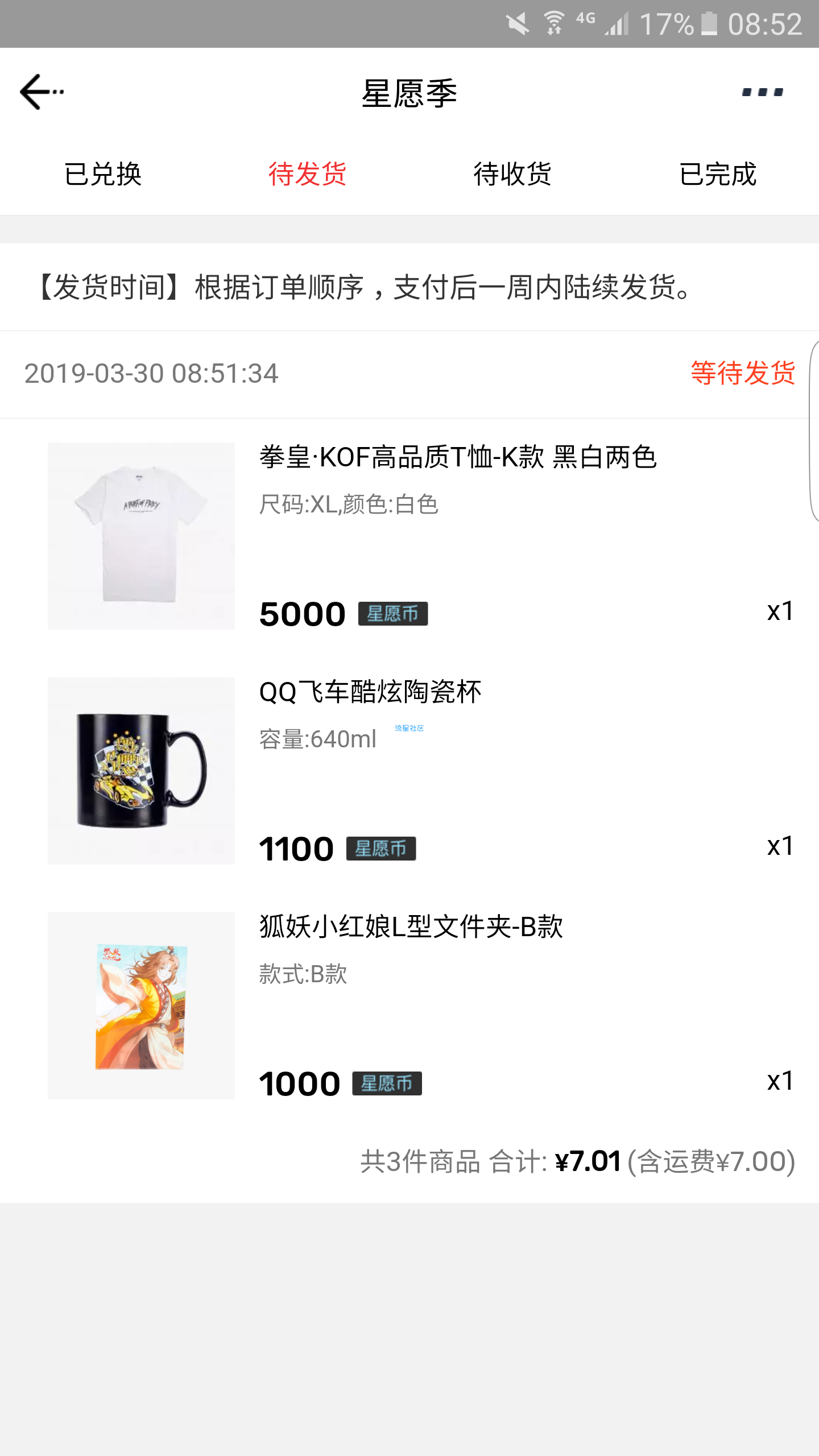
Task: View the QQ飞车酷炫陶瓷杯 item
Action: click(370, 693)
